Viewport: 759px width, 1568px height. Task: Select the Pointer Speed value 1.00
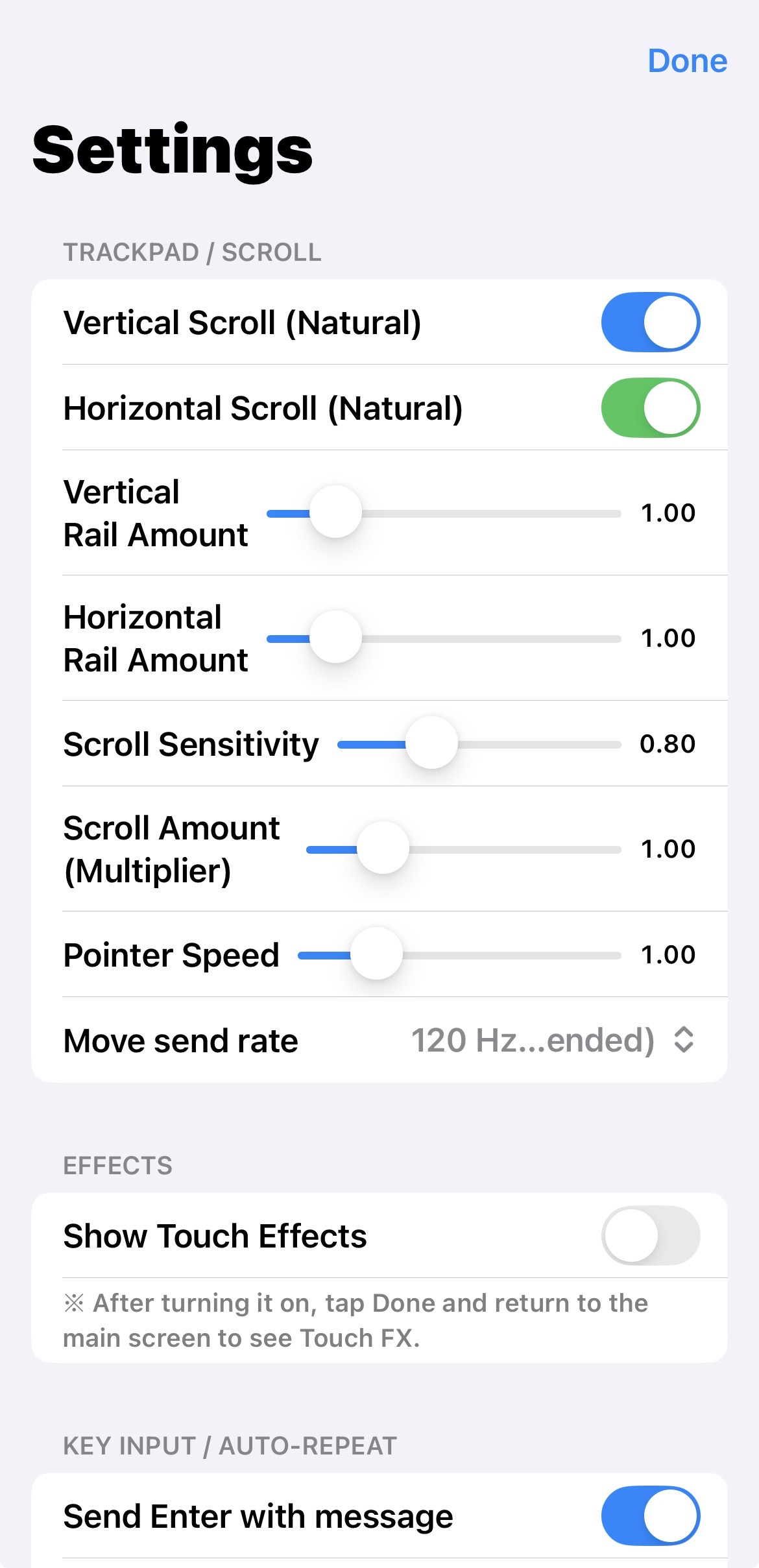[x=668, y=954]
